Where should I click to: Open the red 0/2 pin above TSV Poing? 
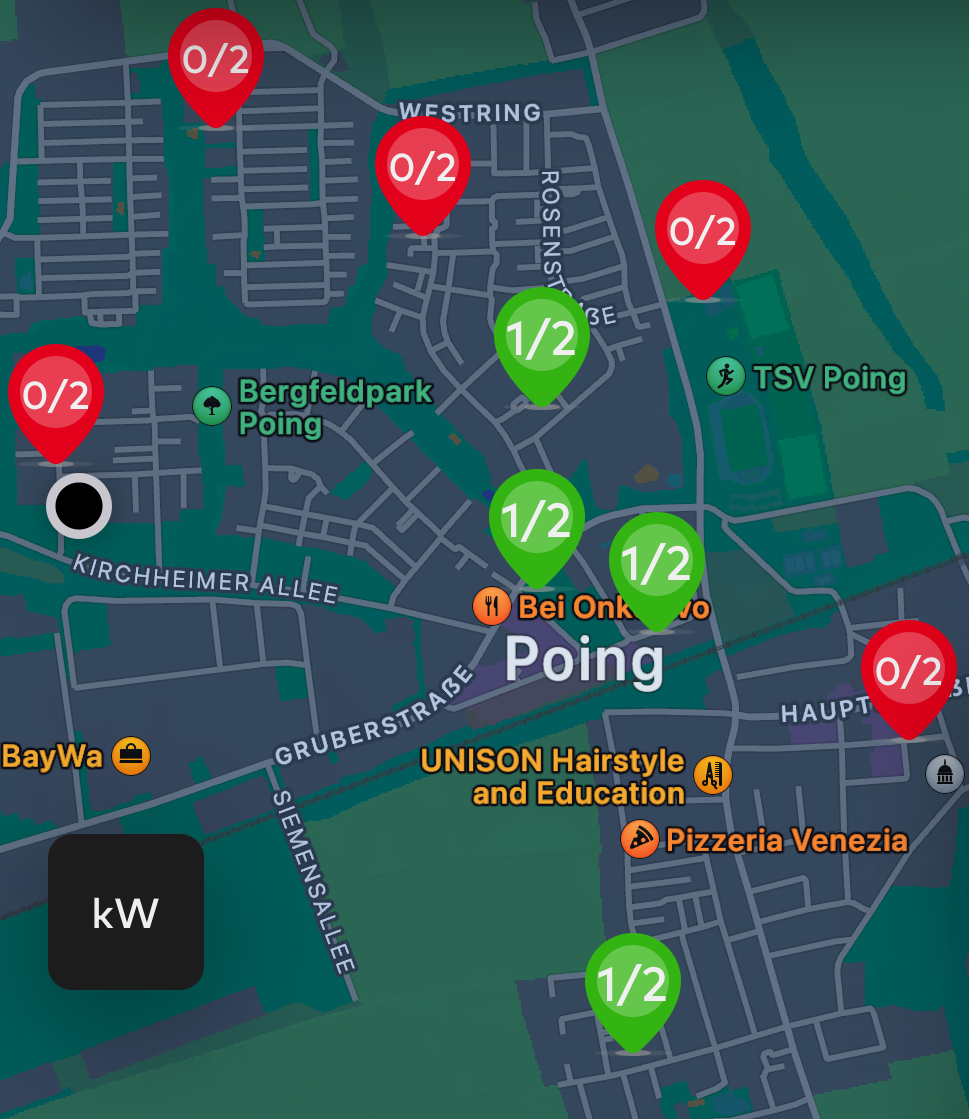coord(702,232)
